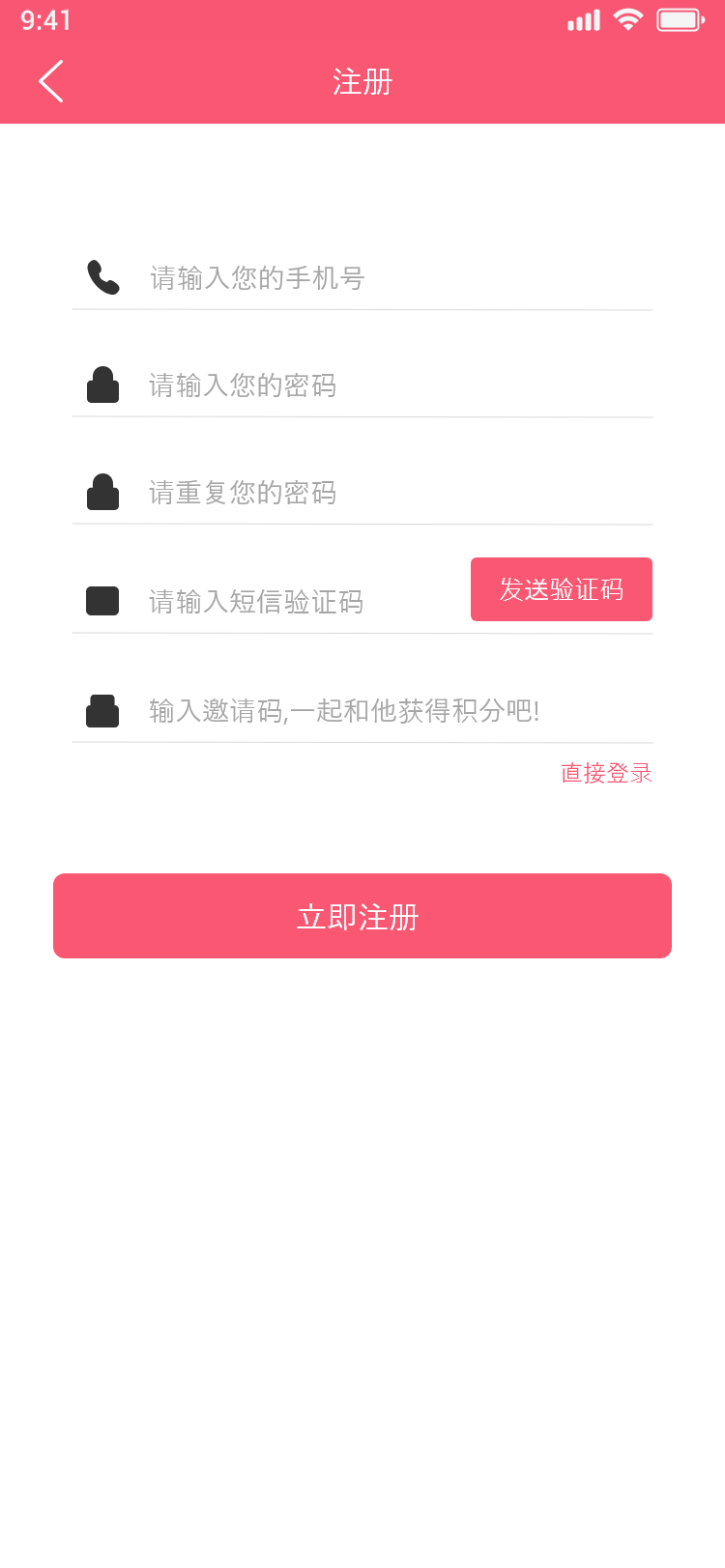Tap the 发送验证码 button
The height and width of the screenshot is (1568, 725).
[561, 589]
